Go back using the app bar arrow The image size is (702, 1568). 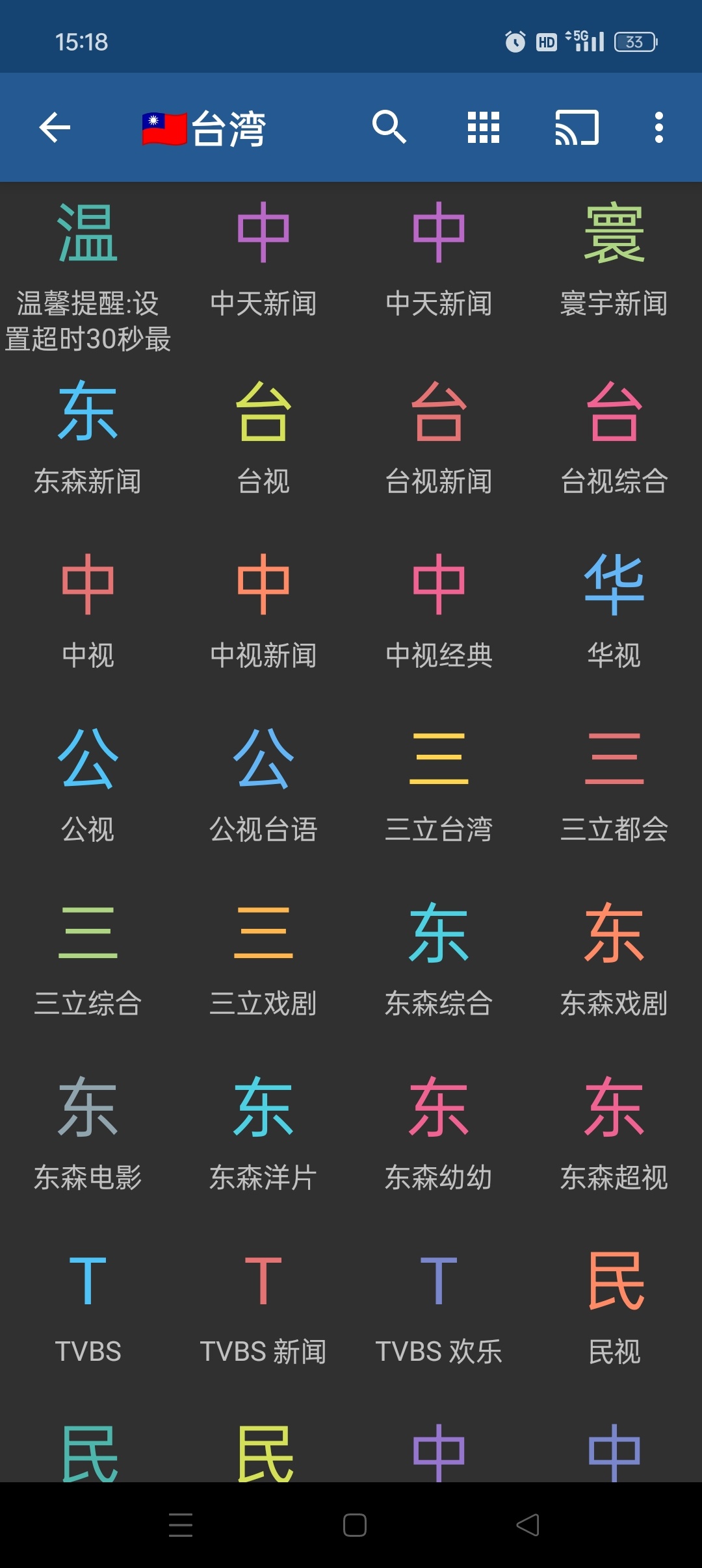click(55, 127)
